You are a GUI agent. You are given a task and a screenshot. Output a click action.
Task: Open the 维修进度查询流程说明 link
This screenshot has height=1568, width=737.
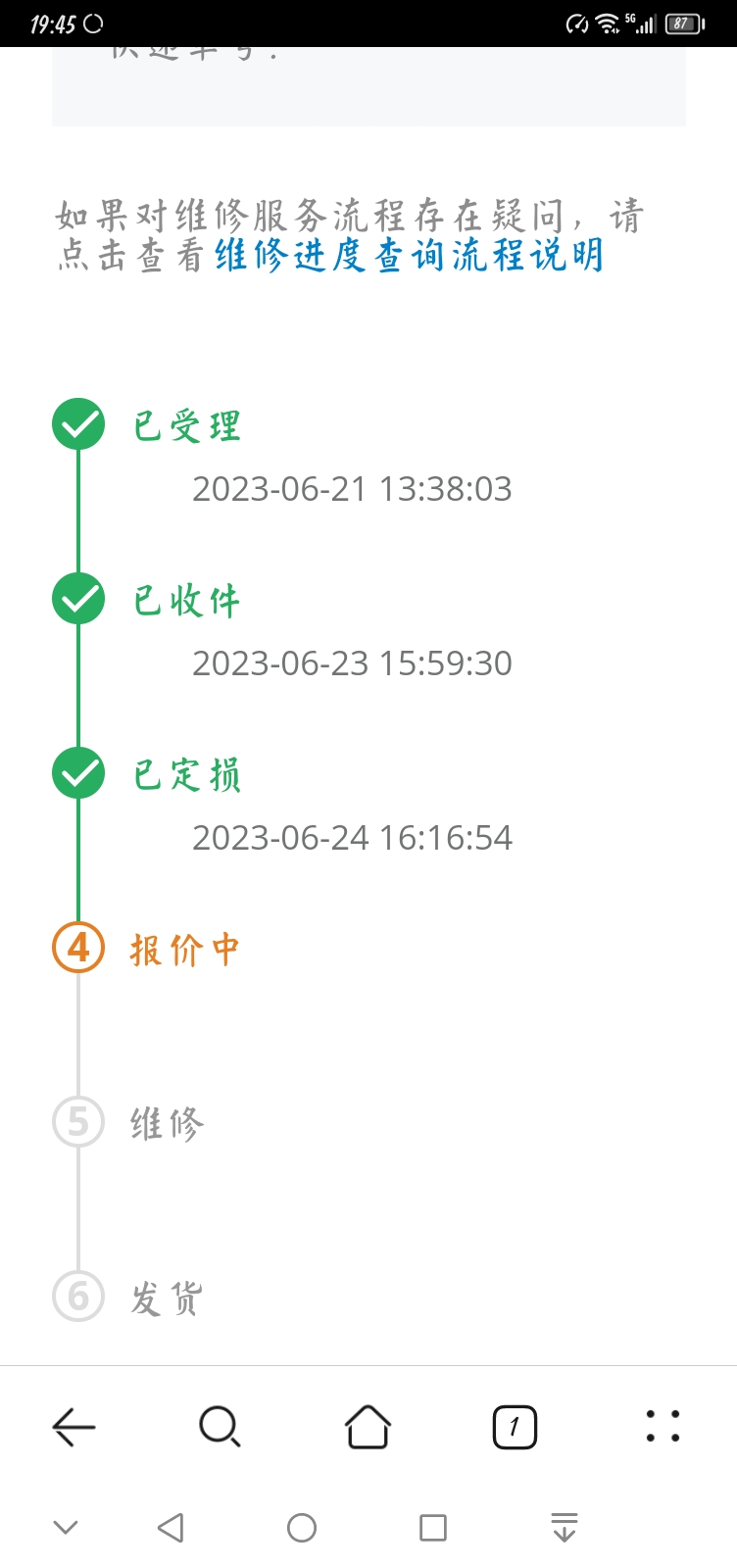[x=409, y=256]
